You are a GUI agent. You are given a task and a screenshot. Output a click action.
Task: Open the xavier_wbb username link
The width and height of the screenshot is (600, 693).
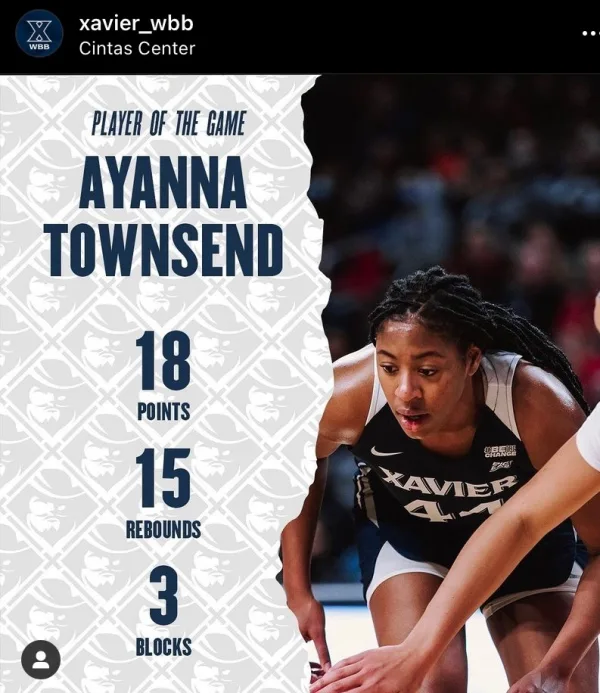[x=135, y=22]
